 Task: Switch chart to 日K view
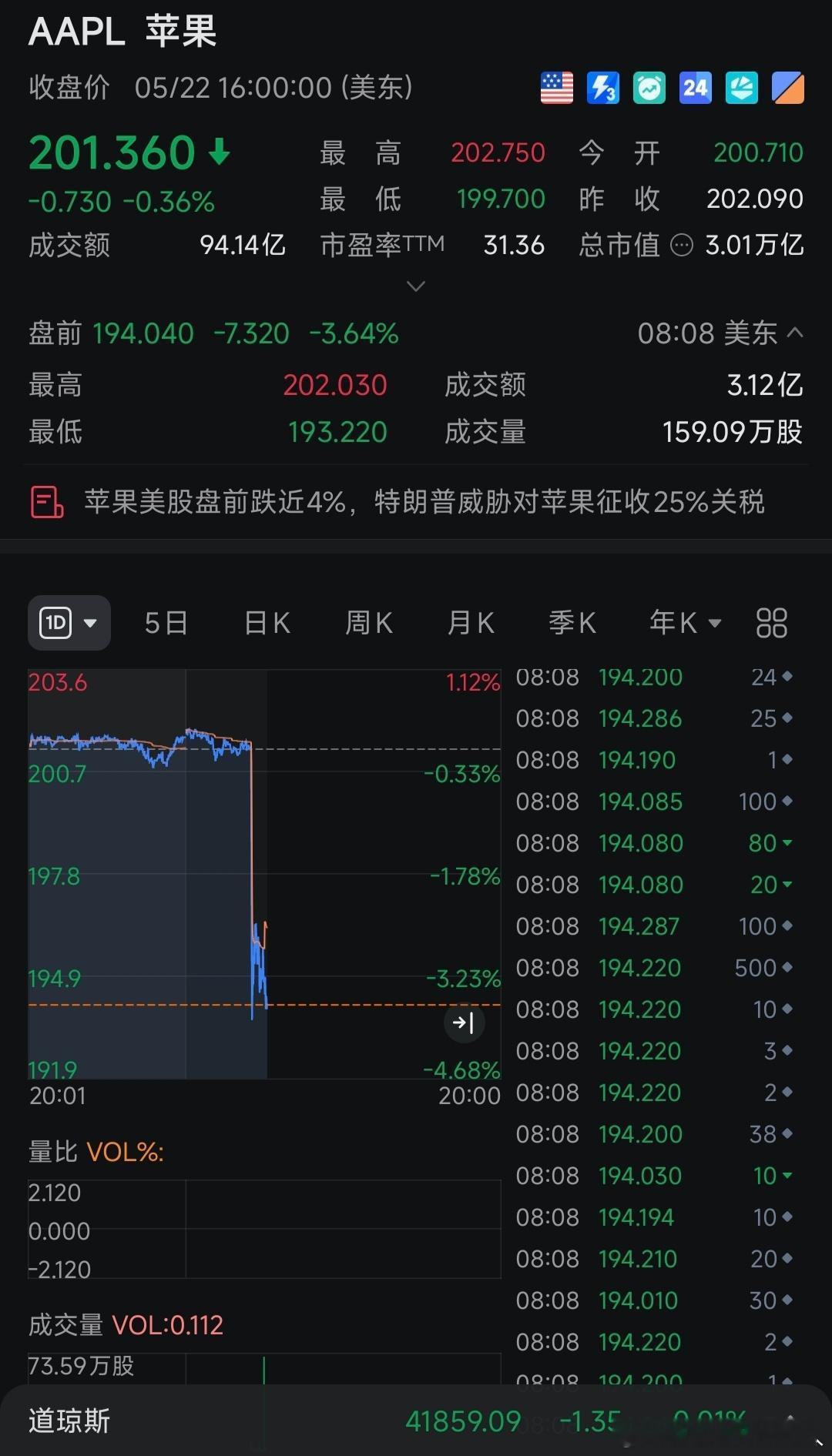pos(267,623)
